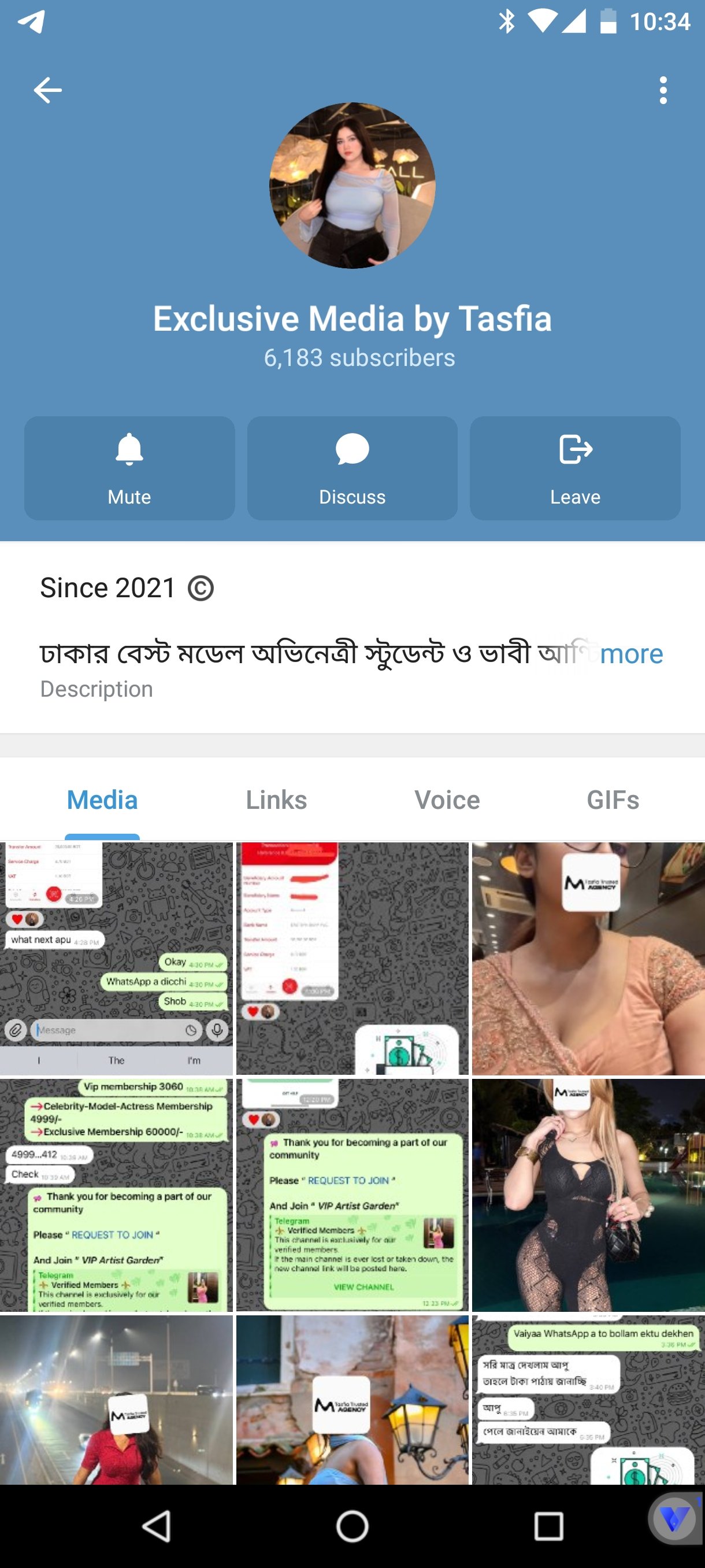Mute this channel's notifications
705x1568 pixels.
click(129, 468)
